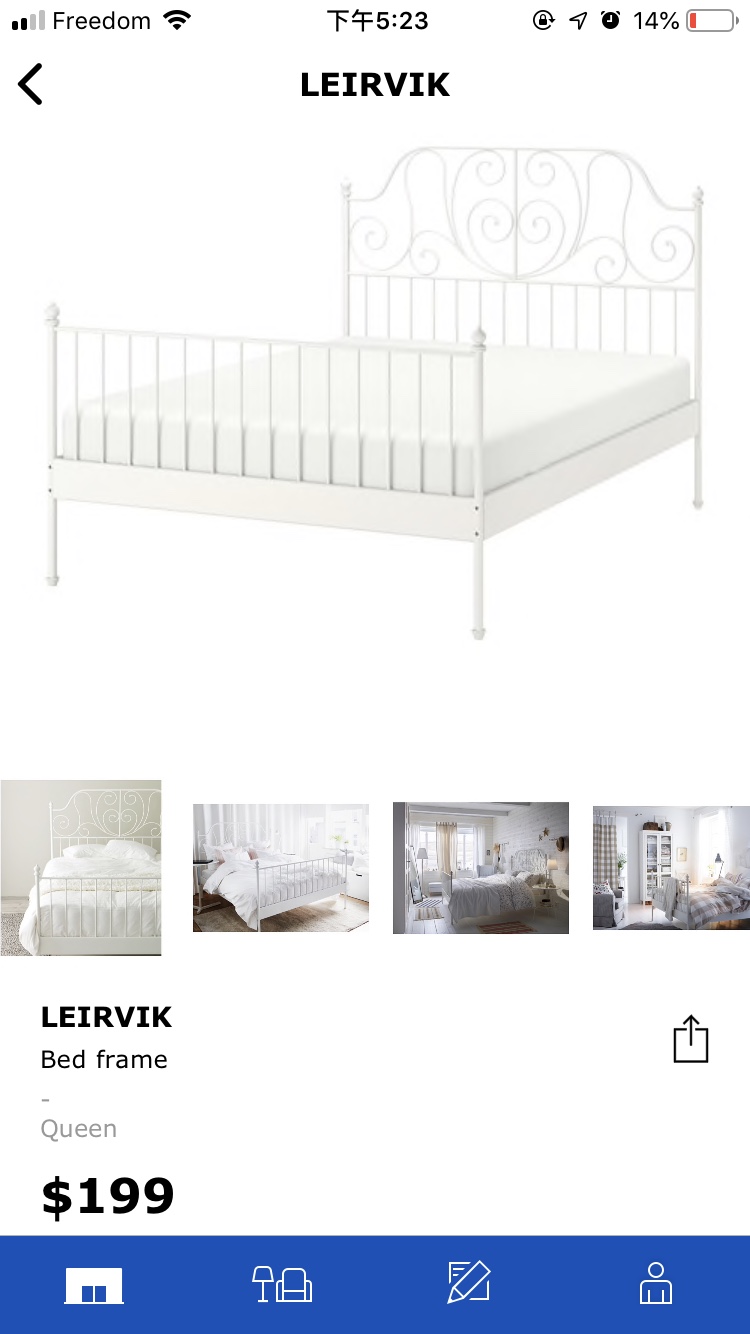This screenshot has height=1334, width=750.
Task: Share the LEIRVIK bed frame
Action: (x=690, y=1039)
